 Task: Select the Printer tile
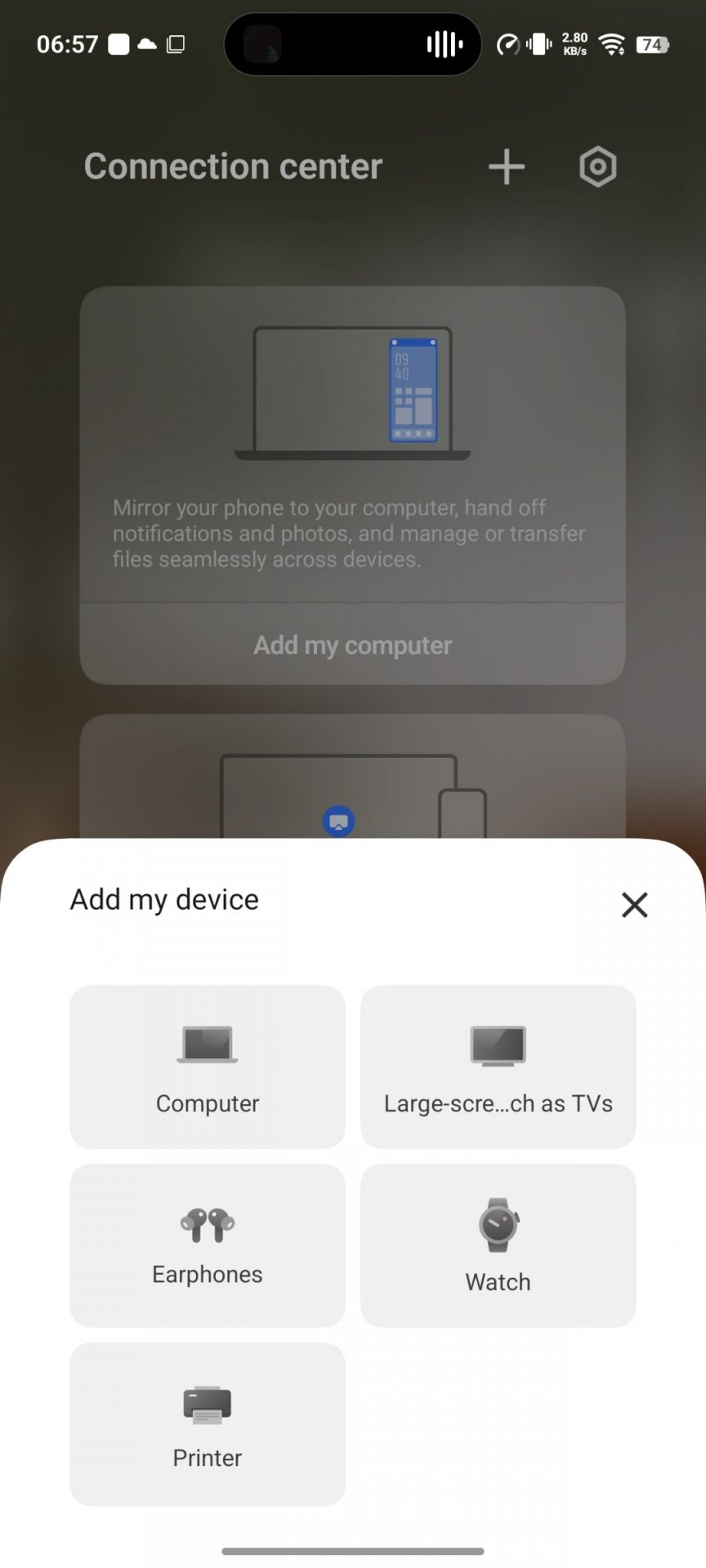(x=208, y=1423)
